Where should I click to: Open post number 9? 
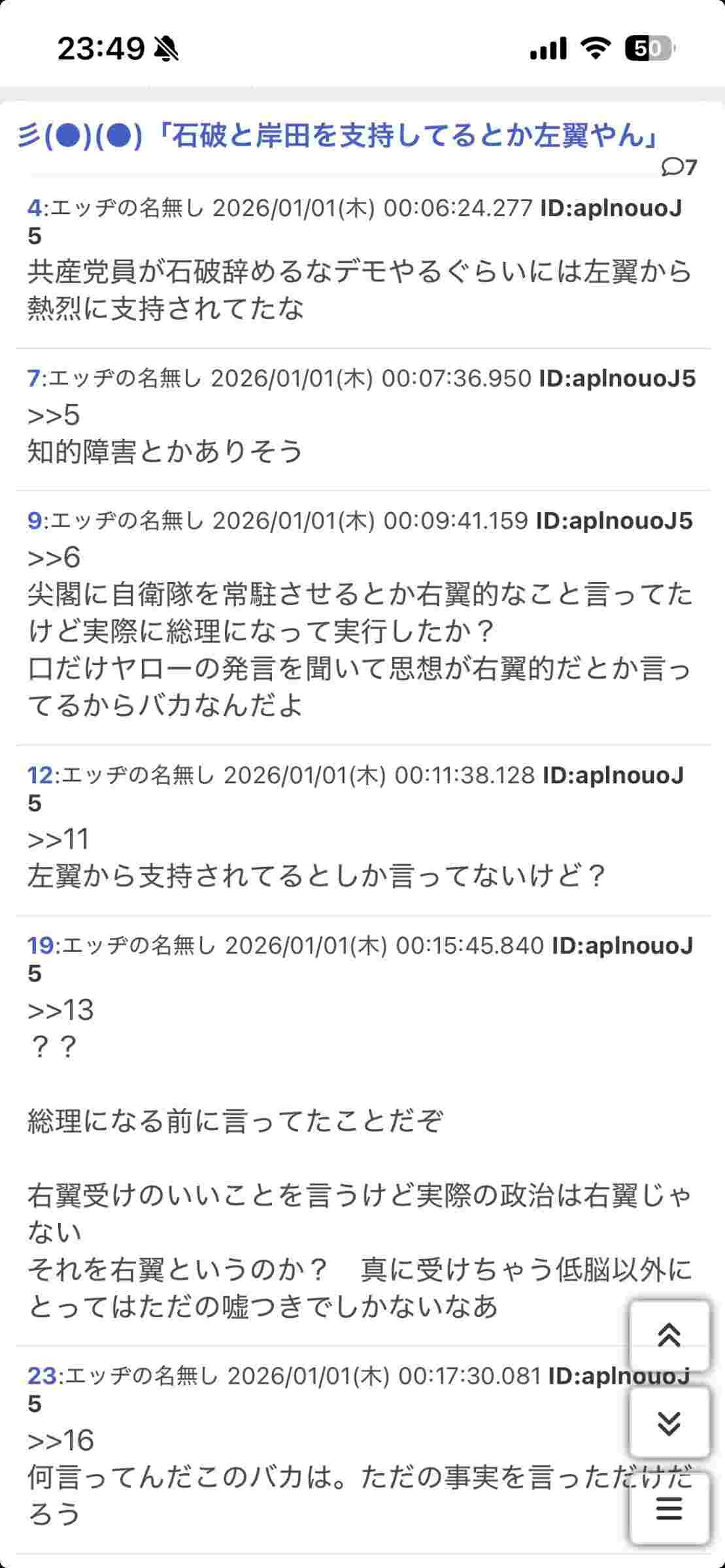tap(34, 521)
